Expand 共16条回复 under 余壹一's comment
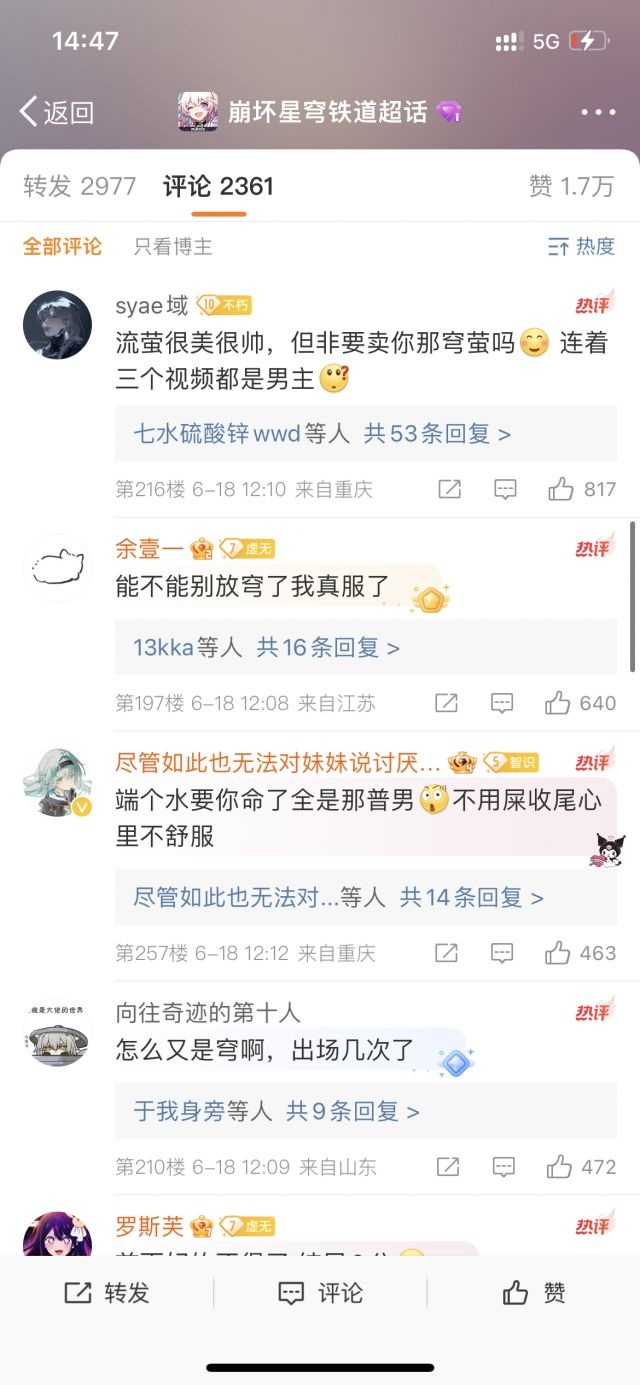The height and width of the screenshot is (1385, 640). tap(328, 647)
